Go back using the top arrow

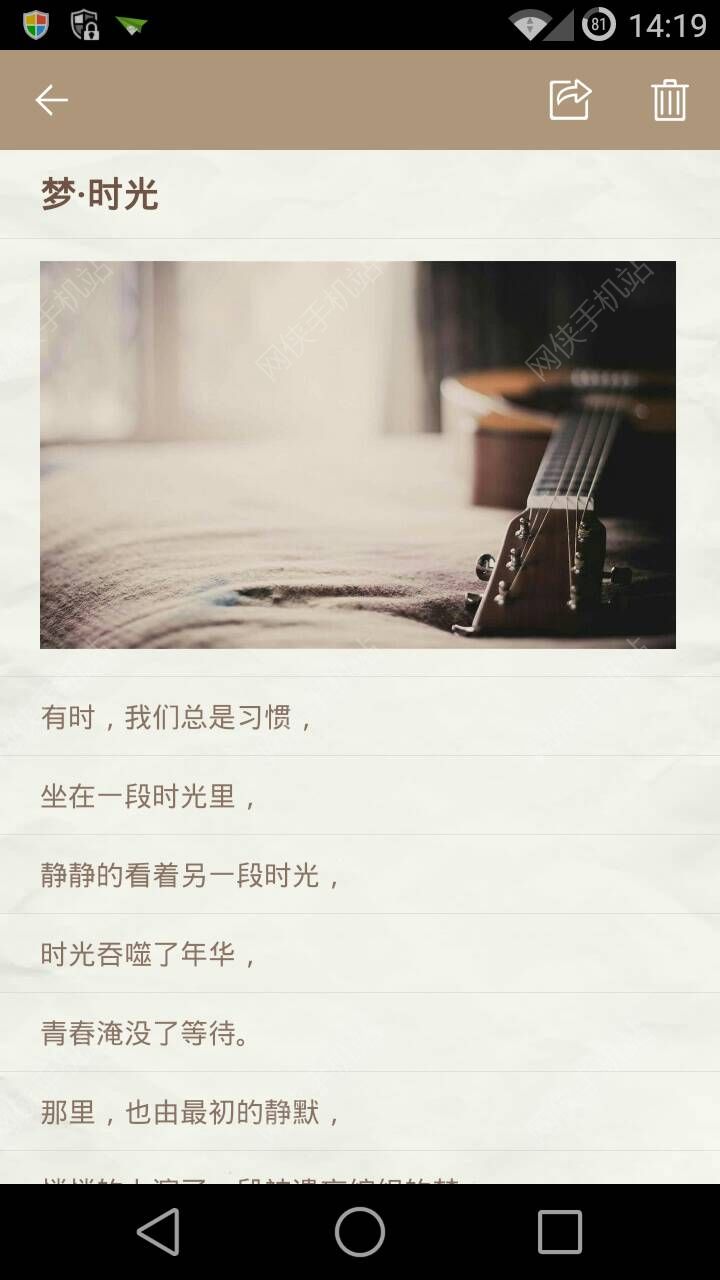coord(51,100)
